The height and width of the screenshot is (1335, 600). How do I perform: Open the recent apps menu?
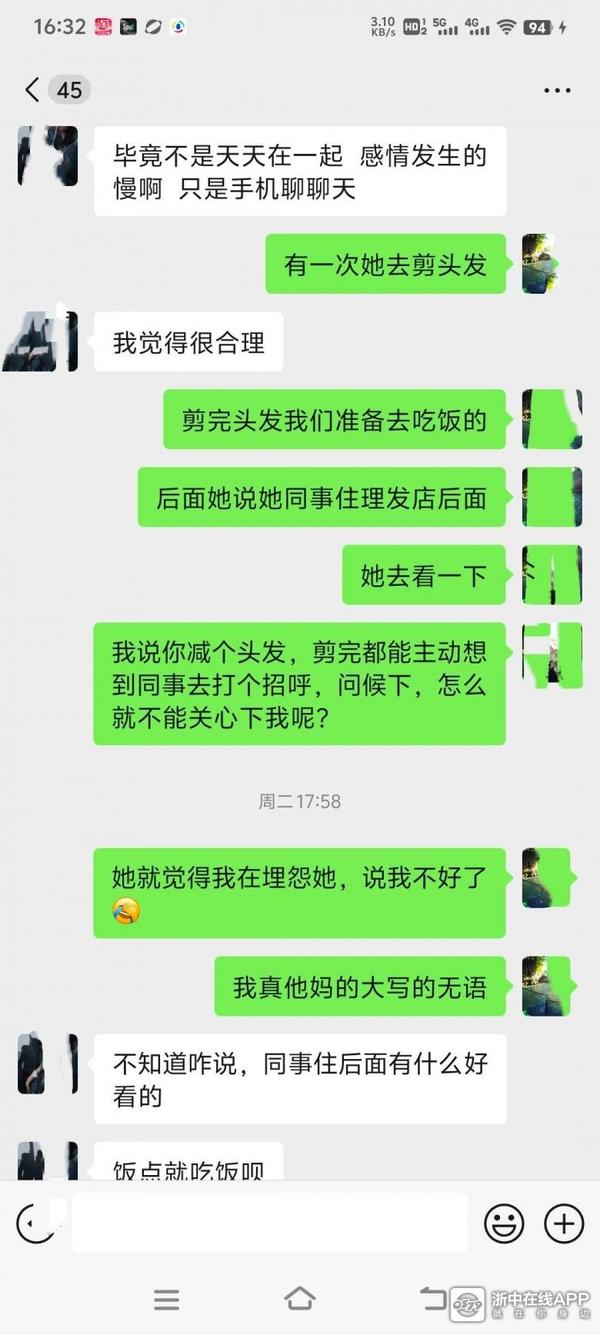pyautogui.click(x=166, y=1299)
